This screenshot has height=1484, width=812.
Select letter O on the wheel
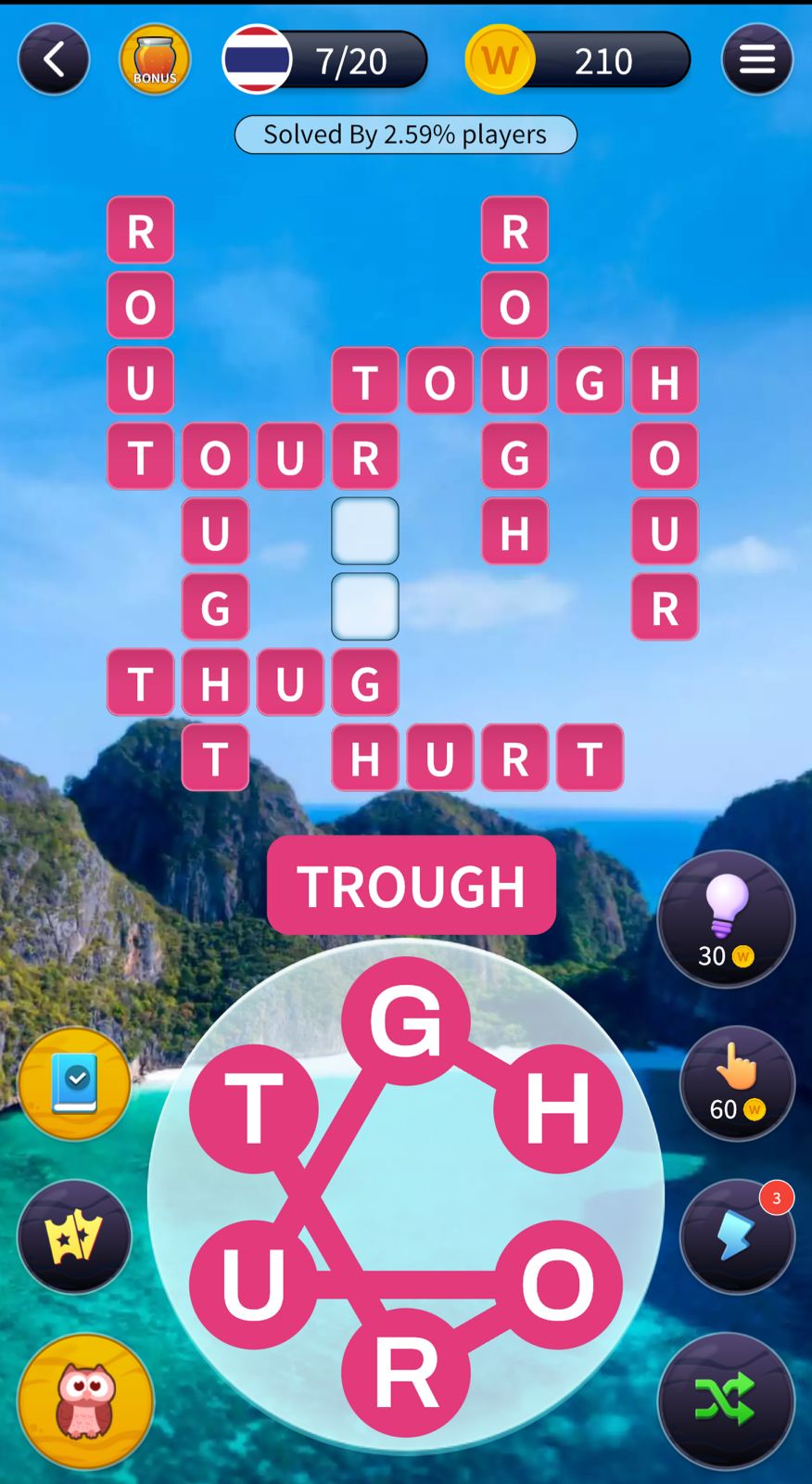tap(557, 1284)
